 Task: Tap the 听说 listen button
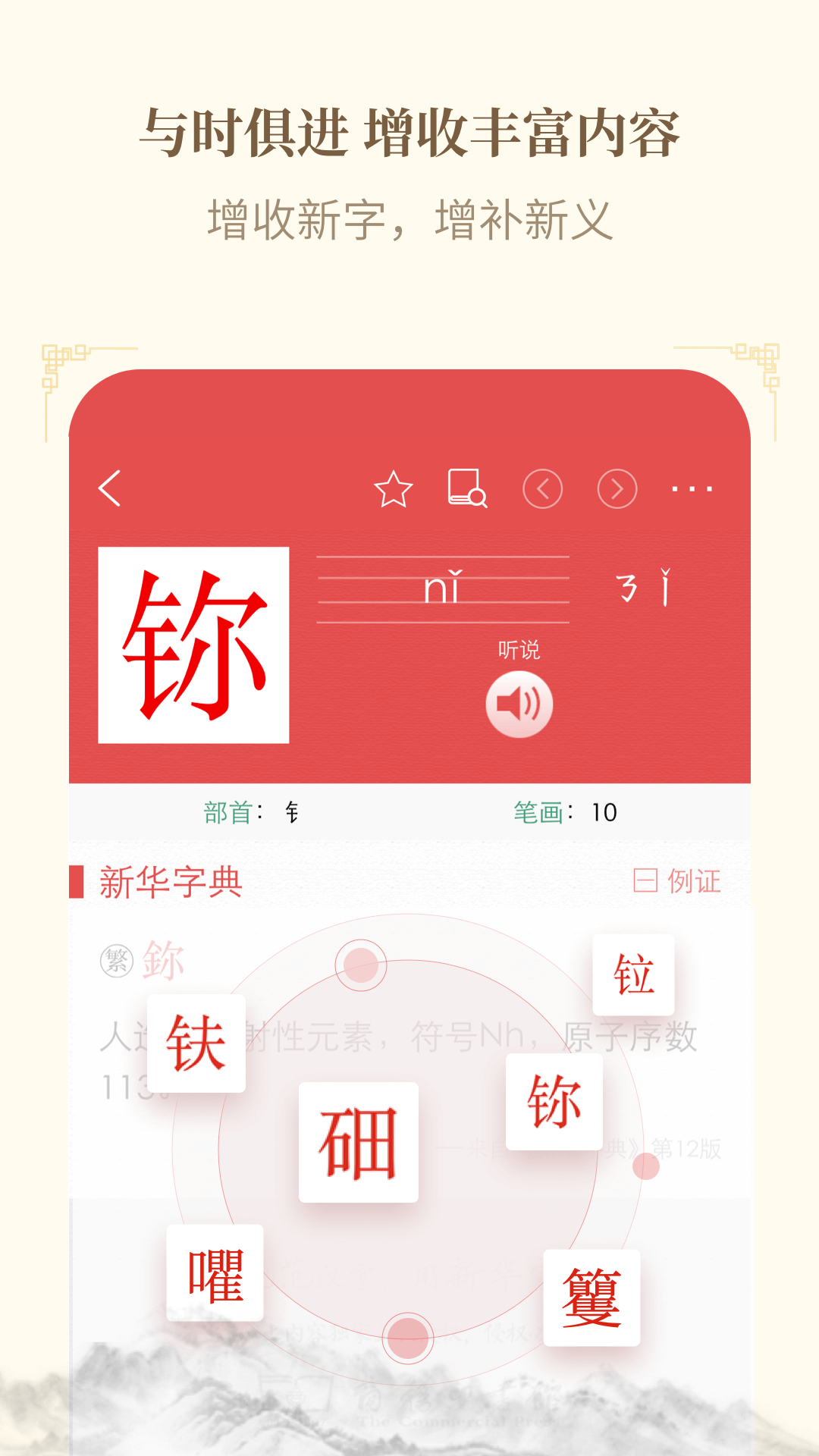pyautogui.click(x=521, y=651)
